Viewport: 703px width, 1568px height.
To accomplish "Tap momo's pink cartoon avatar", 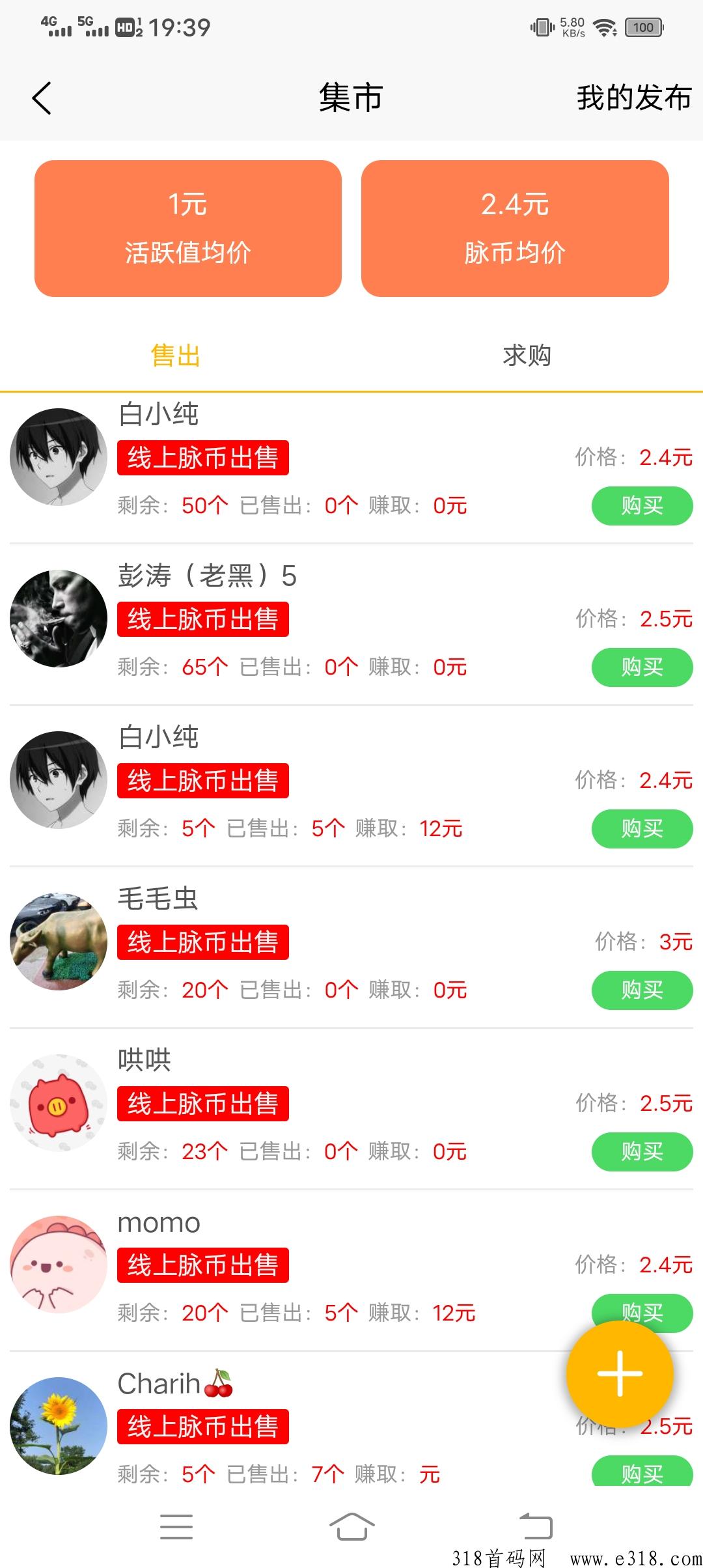I will pyautogui.click(x=58, y=1265).
